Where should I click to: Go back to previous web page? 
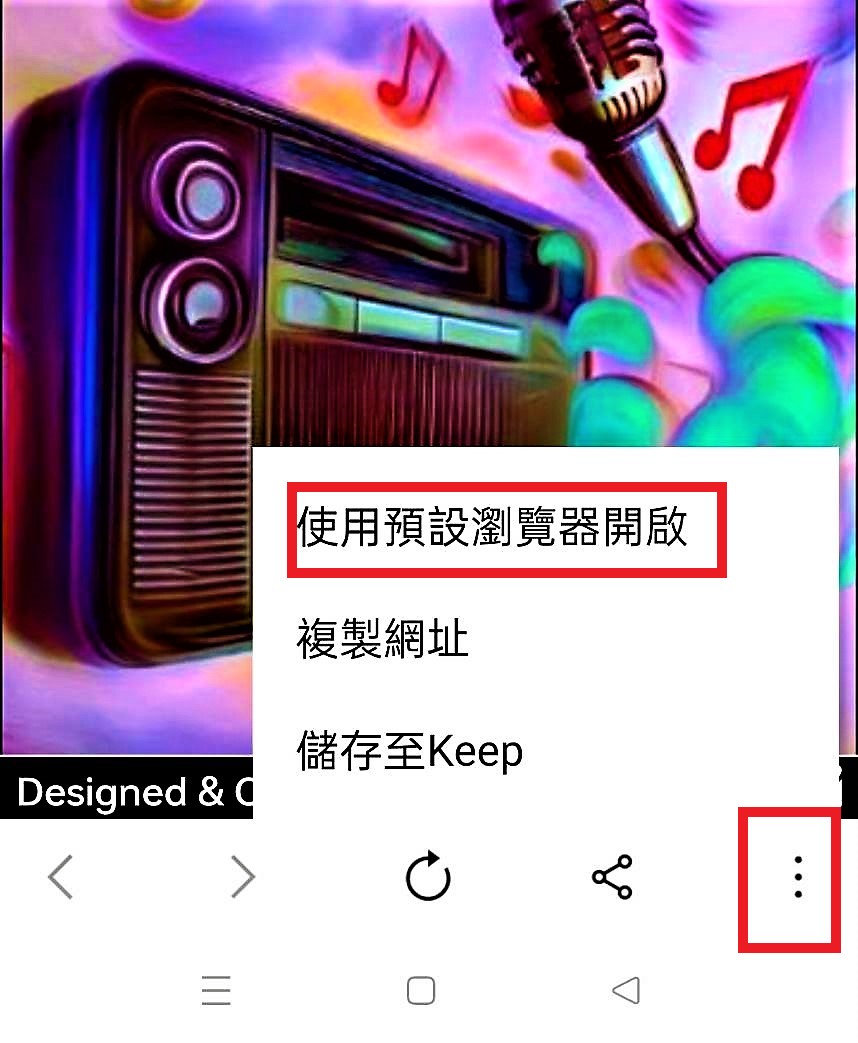(61, 877)
